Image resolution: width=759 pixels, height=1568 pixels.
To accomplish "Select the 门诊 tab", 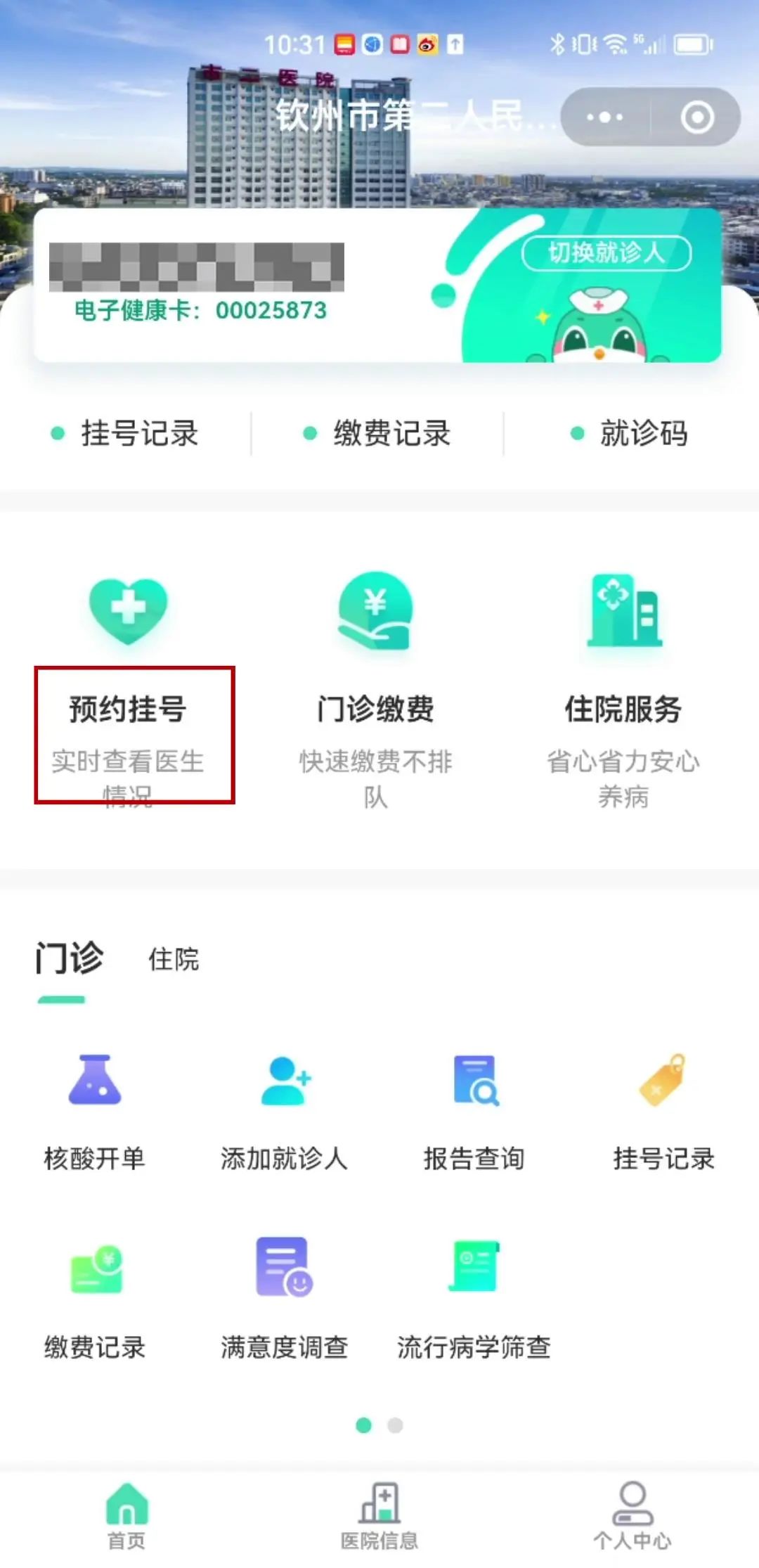I will [69, 958].
